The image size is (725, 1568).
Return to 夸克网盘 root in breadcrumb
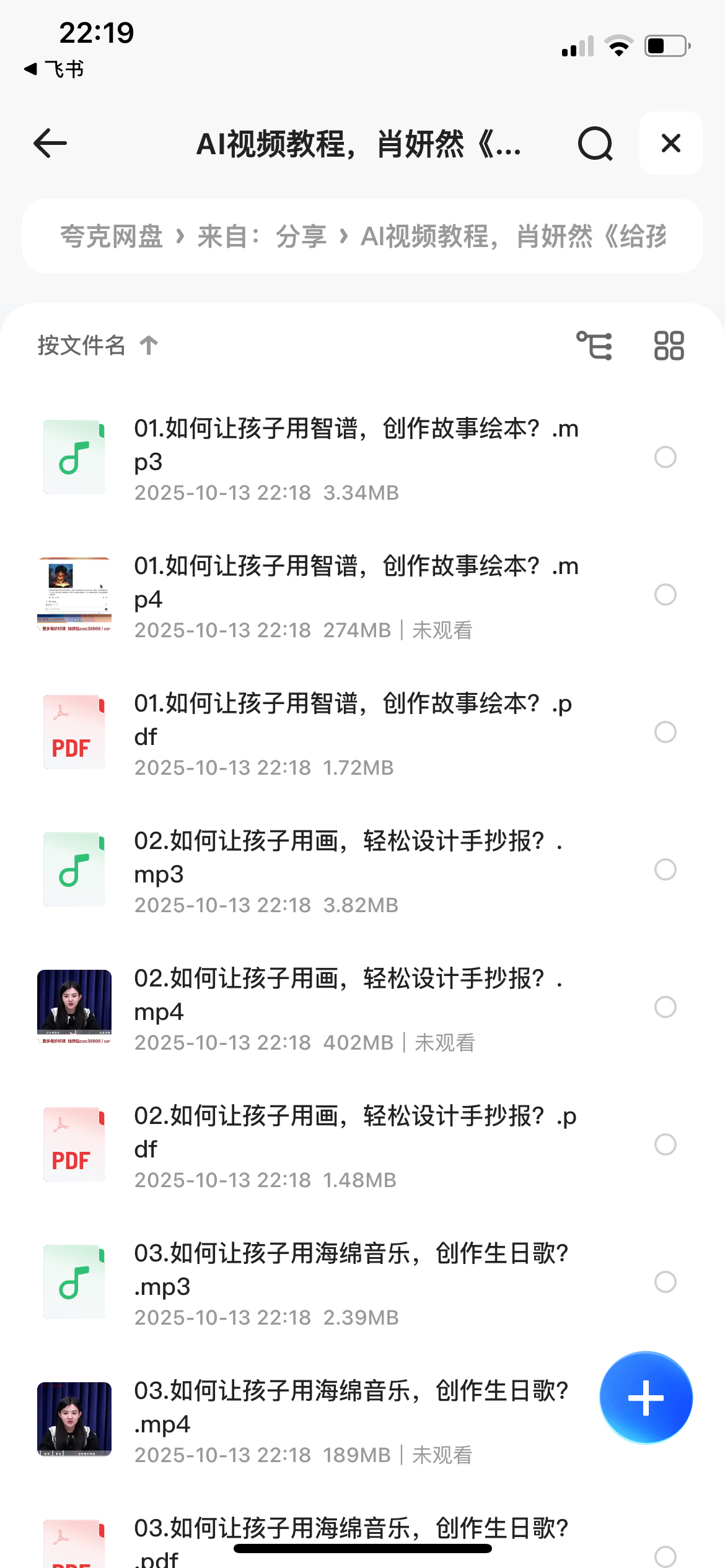[112, 237]
